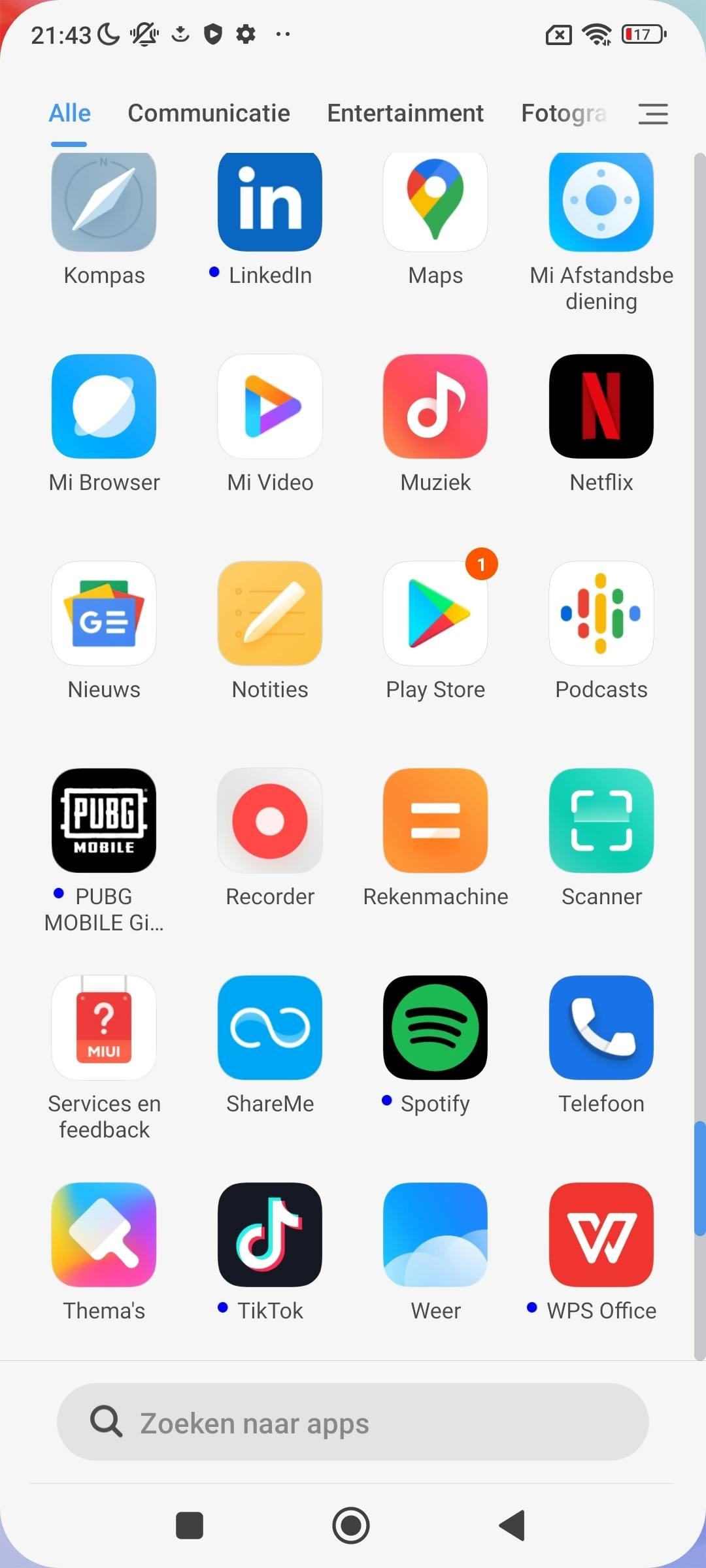Viewport: 706px width, 1568px height.
Task: Launch Google Maps
Action: (435, 203)
